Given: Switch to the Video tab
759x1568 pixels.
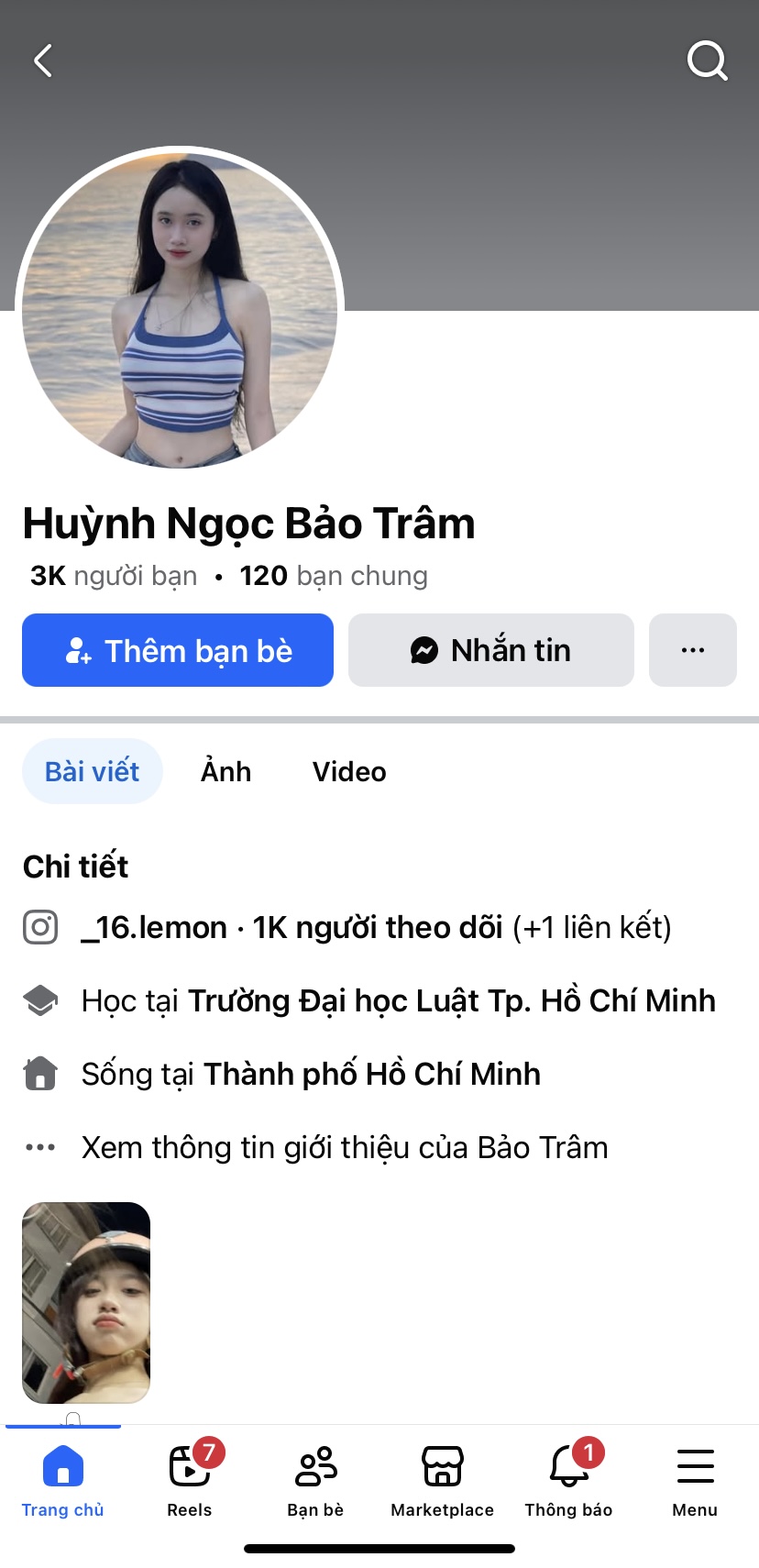Looking at the screenshot, I should 349,771.
